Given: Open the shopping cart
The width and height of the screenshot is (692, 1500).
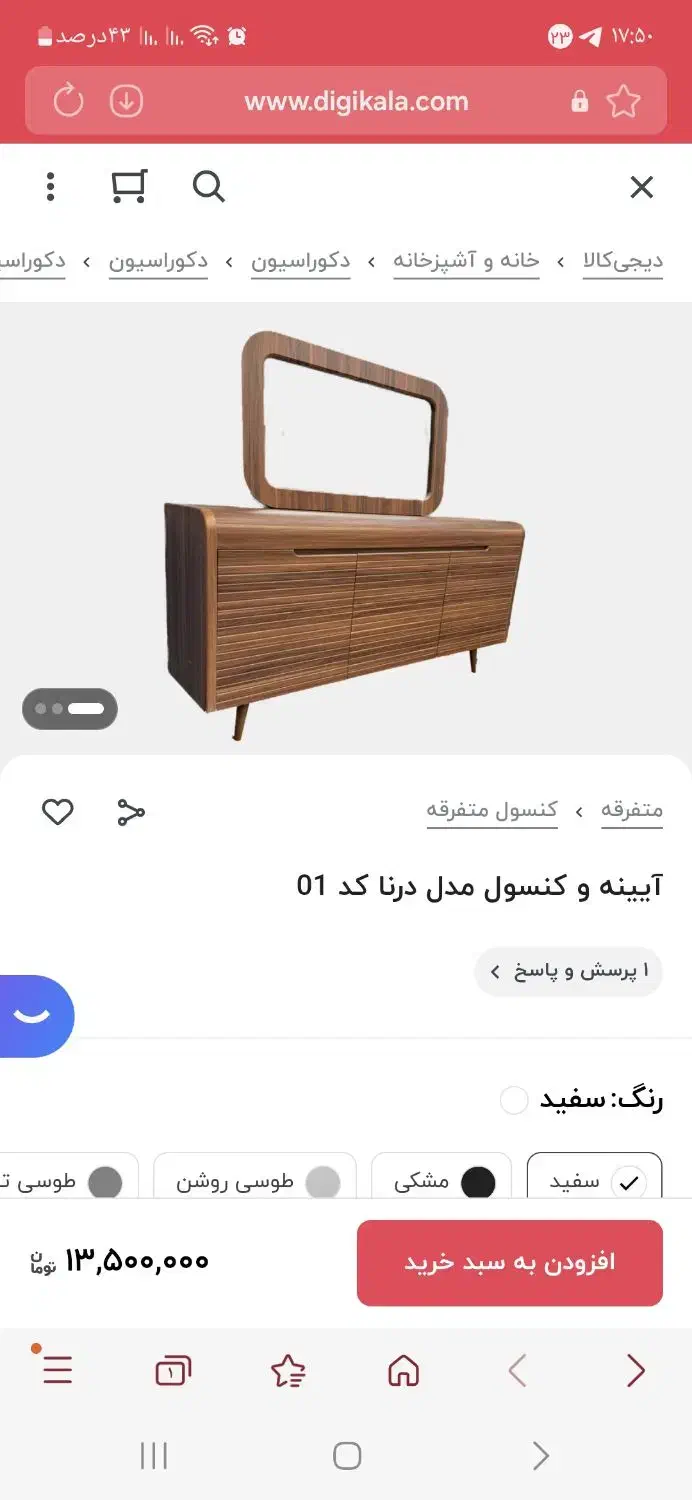Looking at the screenshot, I should (129, 187).
